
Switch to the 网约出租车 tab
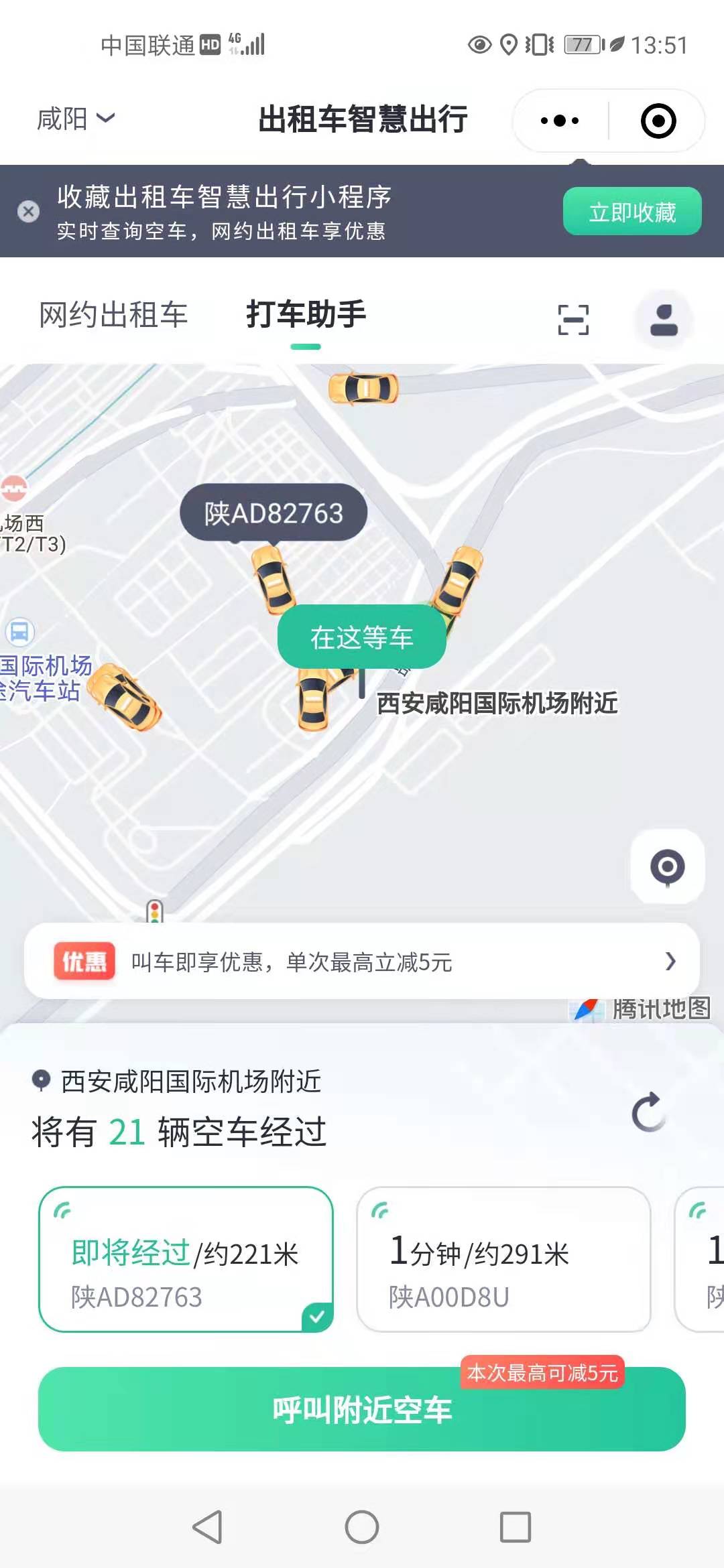113,315
